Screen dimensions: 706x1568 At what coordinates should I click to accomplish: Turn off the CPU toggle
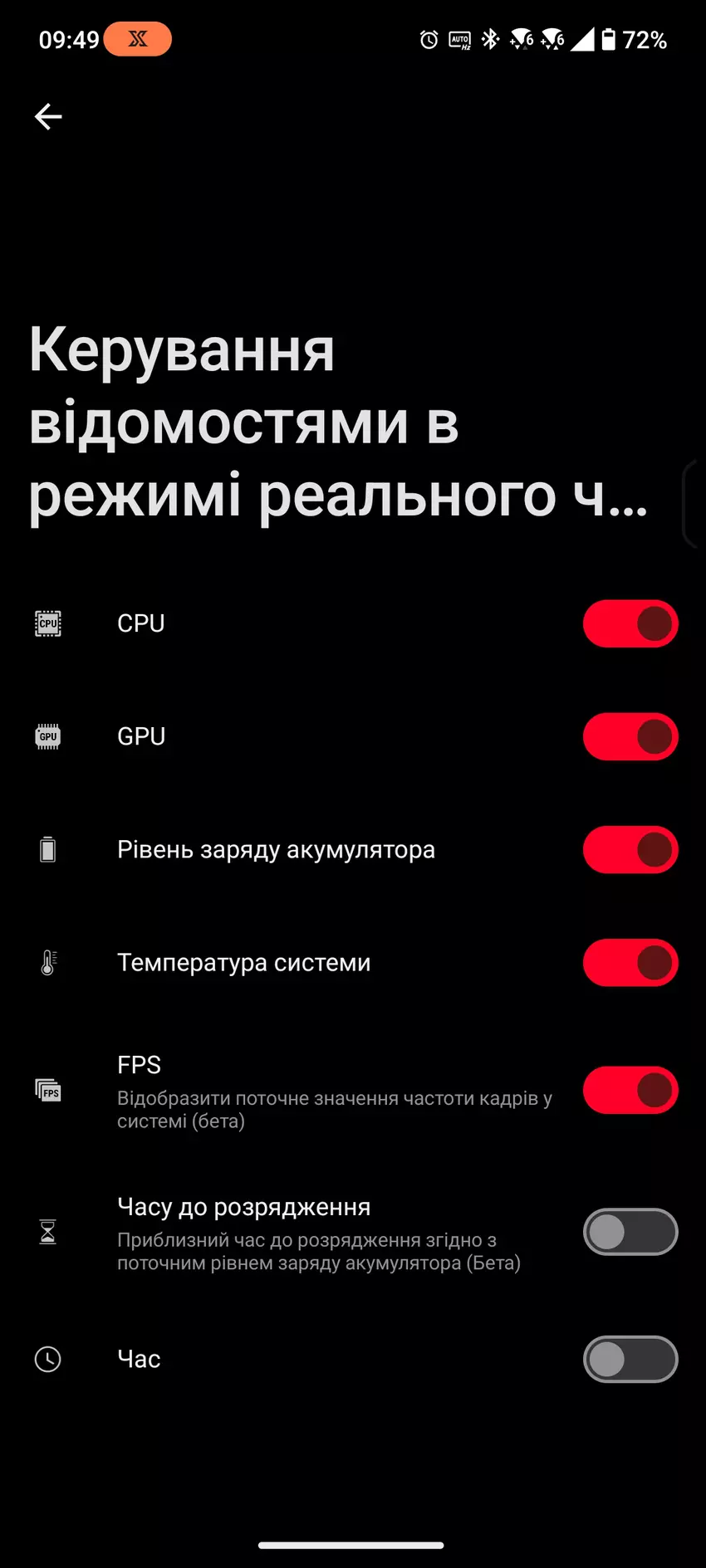630,623
